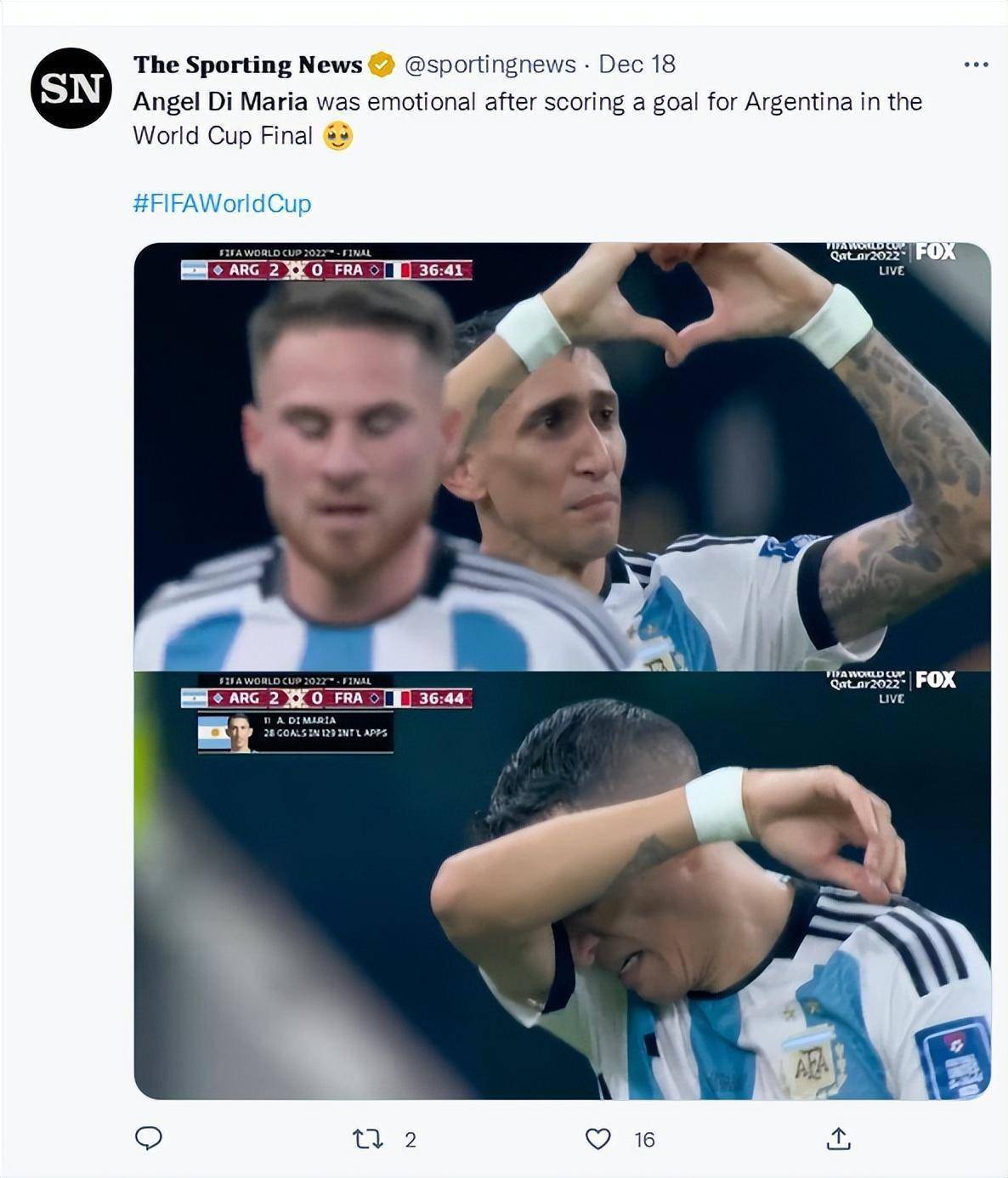Open the tweet's three-dot overflow menu
Image resolution: width=1008 pixels, height=1178 pixels.
[x=976, y=65]
